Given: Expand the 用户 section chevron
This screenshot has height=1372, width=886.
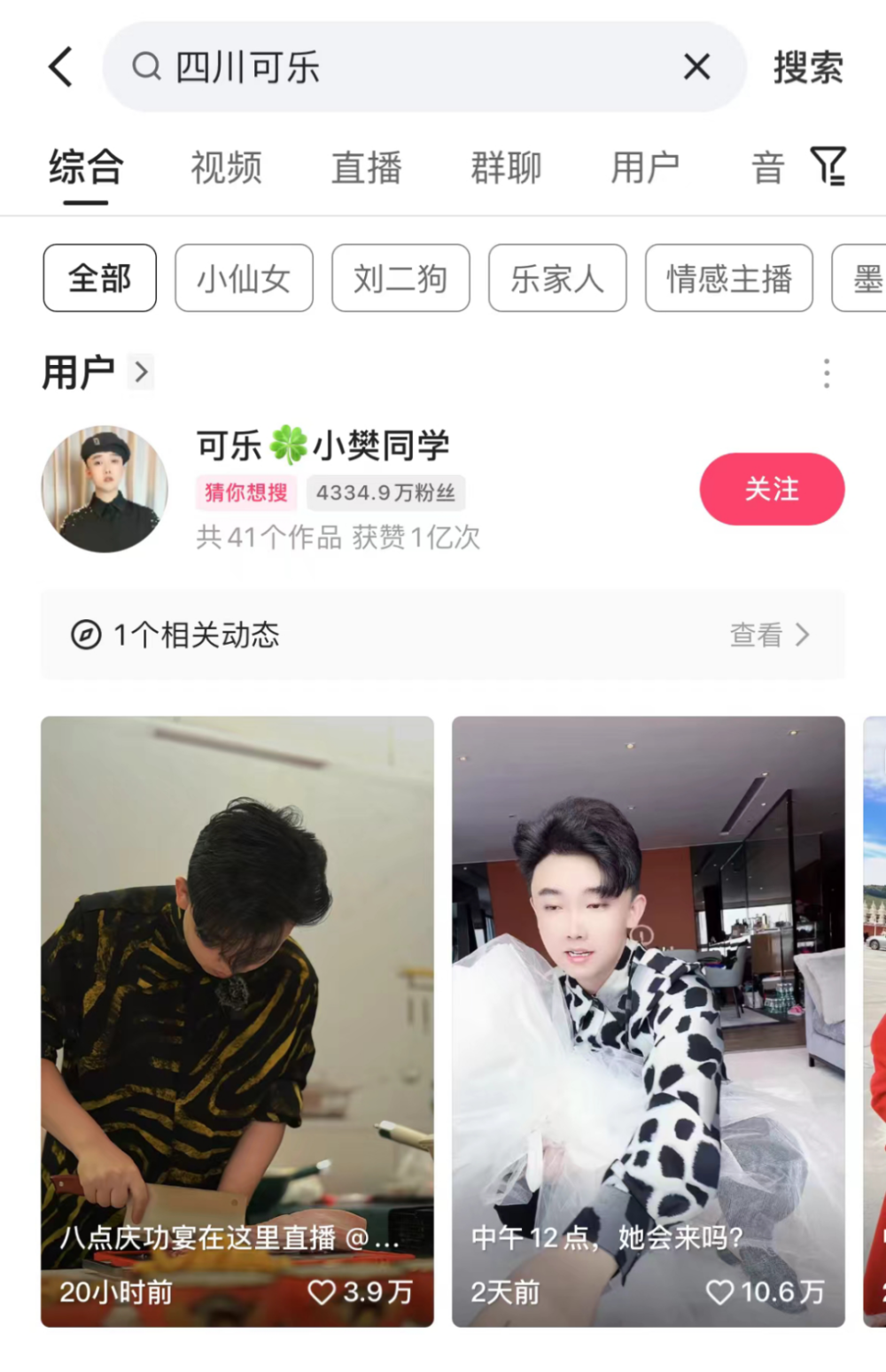Looking at the screenshot, I should pyautogui.click(x=141, y=372).
